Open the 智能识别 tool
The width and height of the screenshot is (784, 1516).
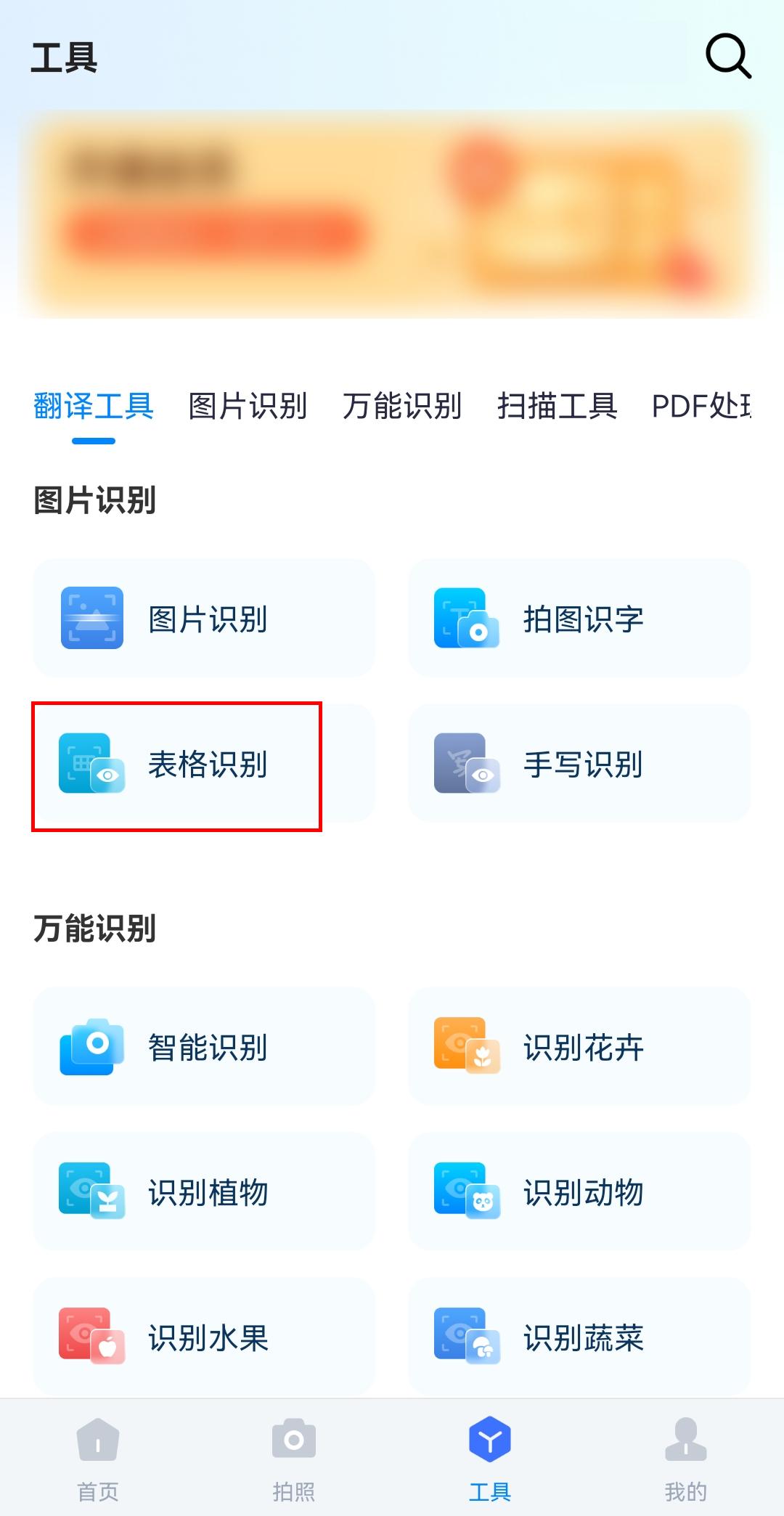pyautogui.click(x=204, y=1047)
